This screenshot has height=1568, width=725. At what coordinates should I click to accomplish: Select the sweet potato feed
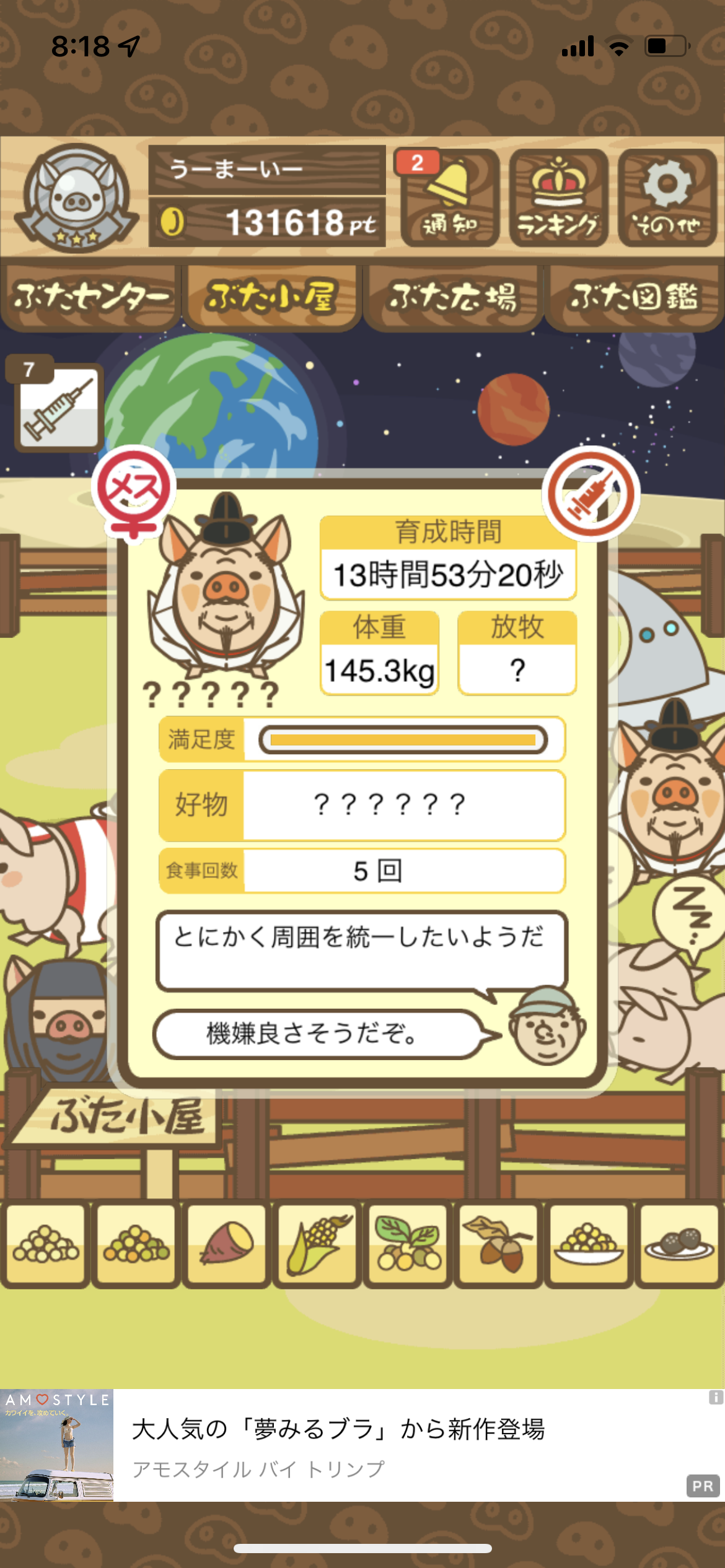tap(227, 1244)
